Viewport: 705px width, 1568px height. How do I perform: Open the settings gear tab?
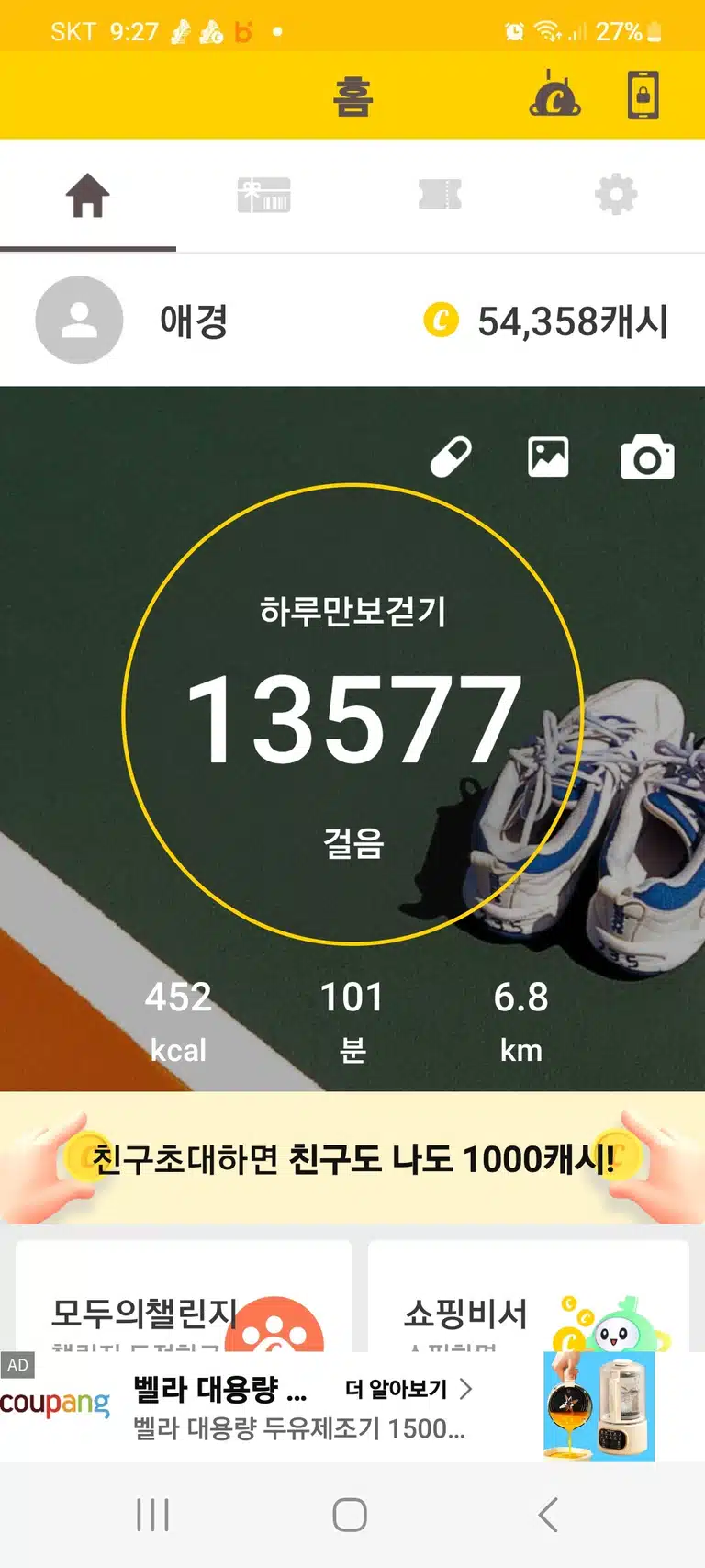point(616,195)
